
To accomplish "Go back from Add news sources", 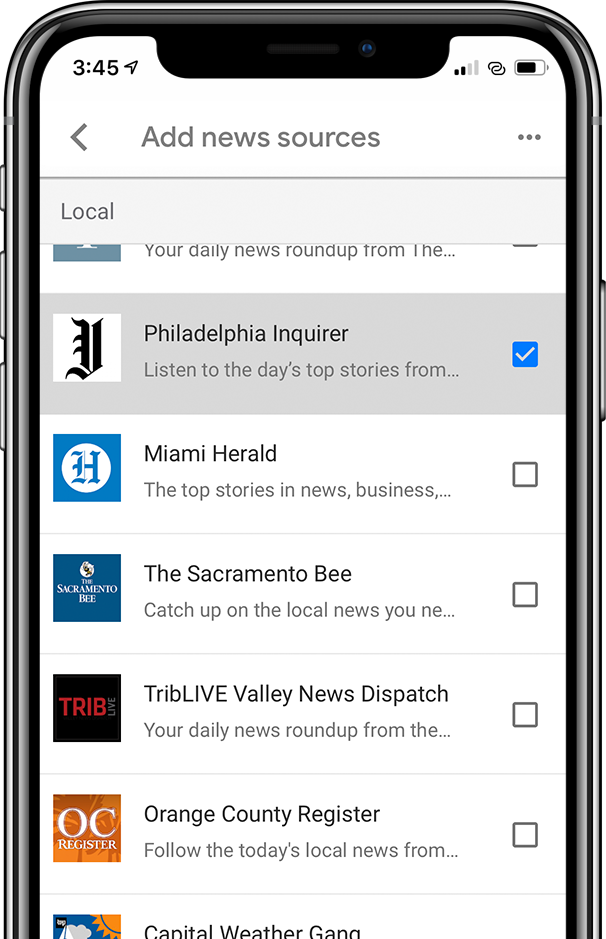I will (x=80, y=137).
